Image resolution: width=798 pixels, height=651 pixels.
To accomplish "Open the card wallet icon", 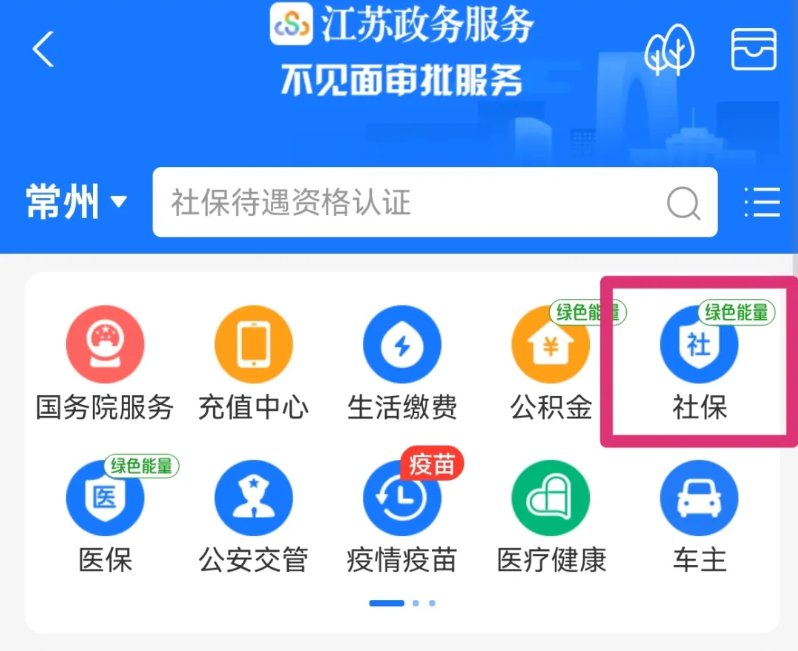I will [754, 49].
